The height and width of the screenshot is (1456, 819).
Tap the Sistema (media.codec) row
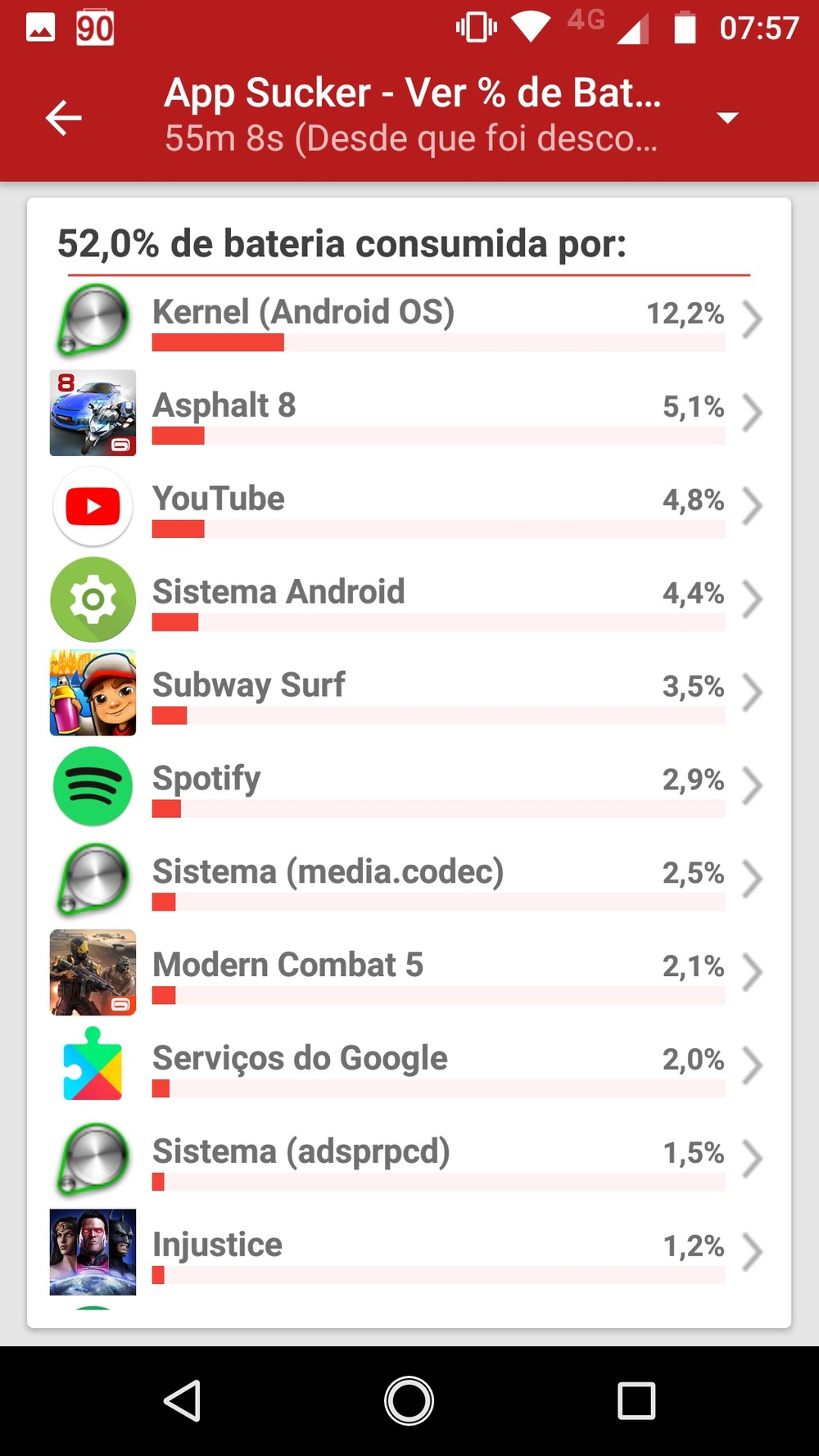[409, 879]
